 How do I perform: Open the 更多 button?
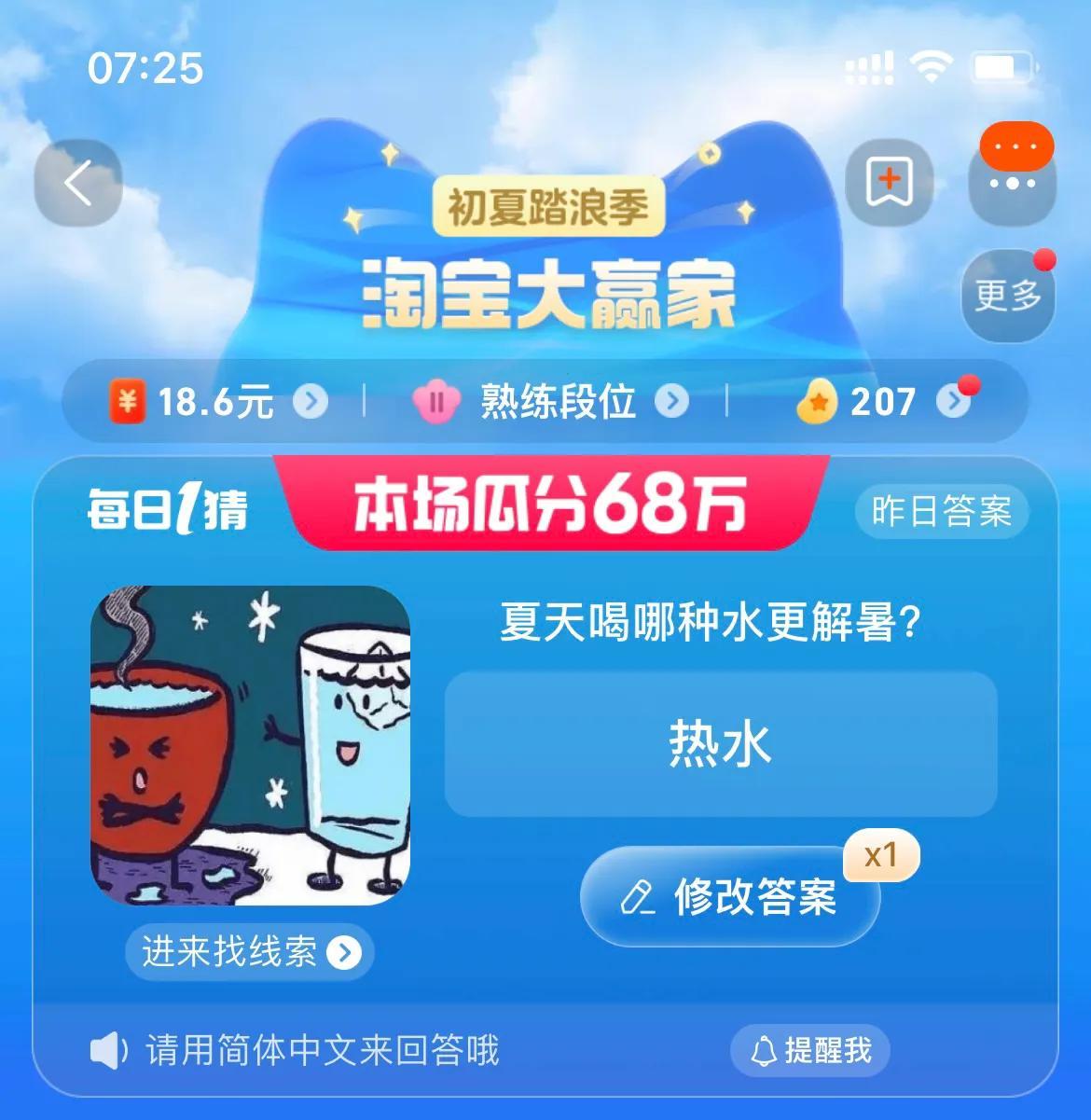pos(1007,296)
